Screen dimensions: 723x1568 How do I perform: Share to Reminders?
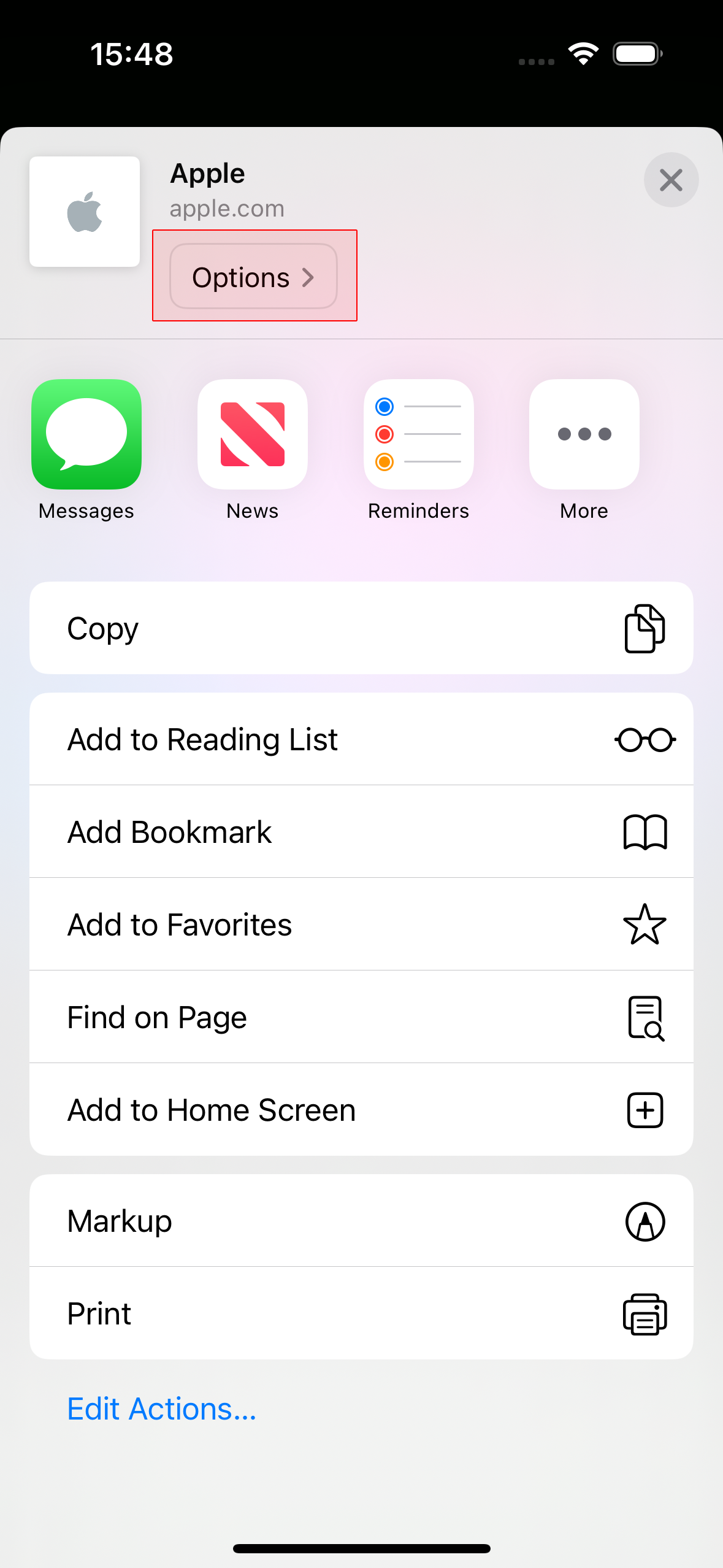point(419,434)
